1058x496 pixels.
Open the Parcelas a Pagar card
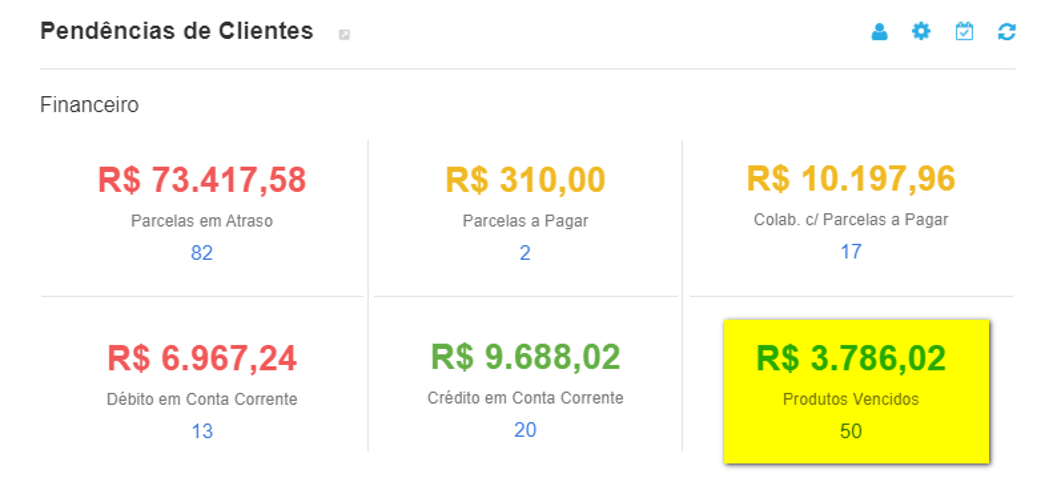tap(525, 215)
